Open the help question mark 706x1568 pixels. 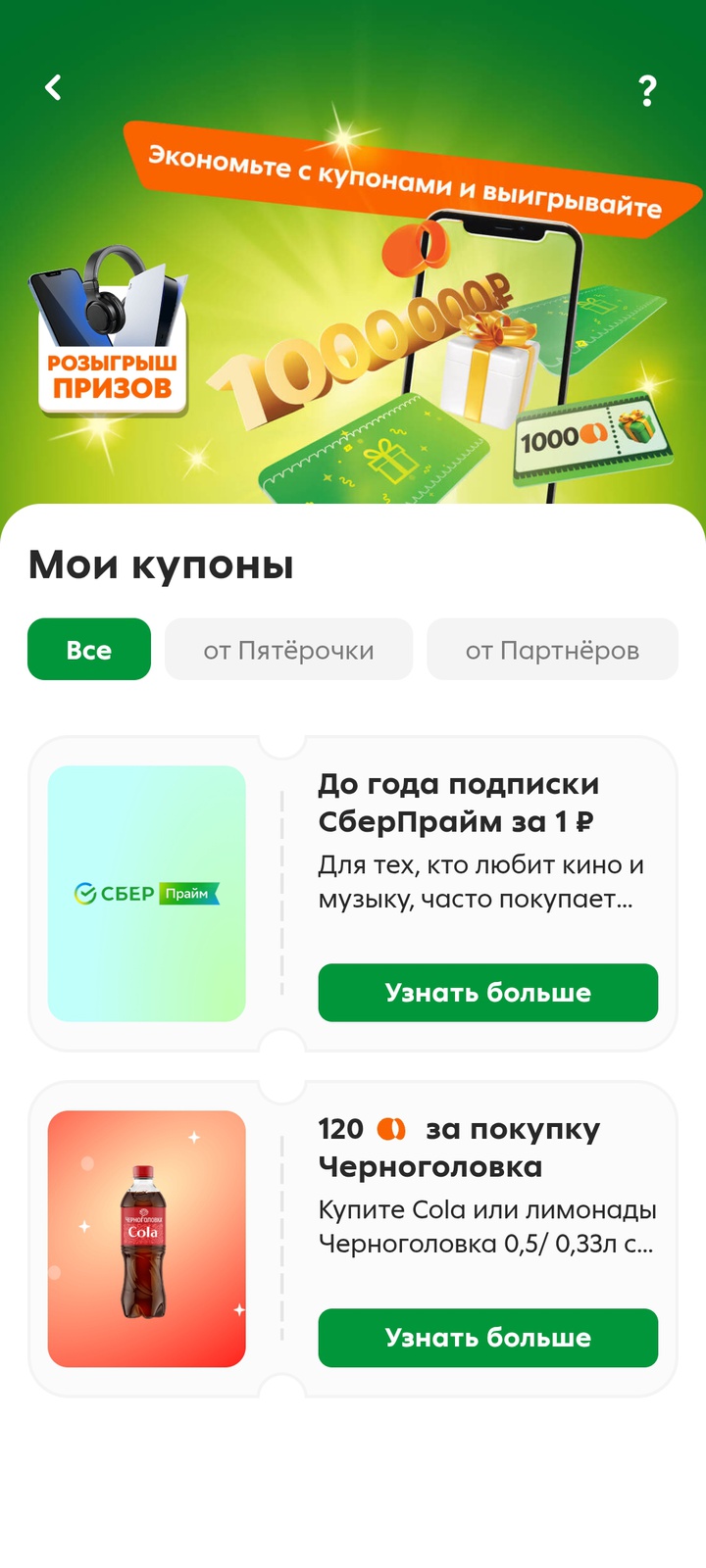click(647, 91)
